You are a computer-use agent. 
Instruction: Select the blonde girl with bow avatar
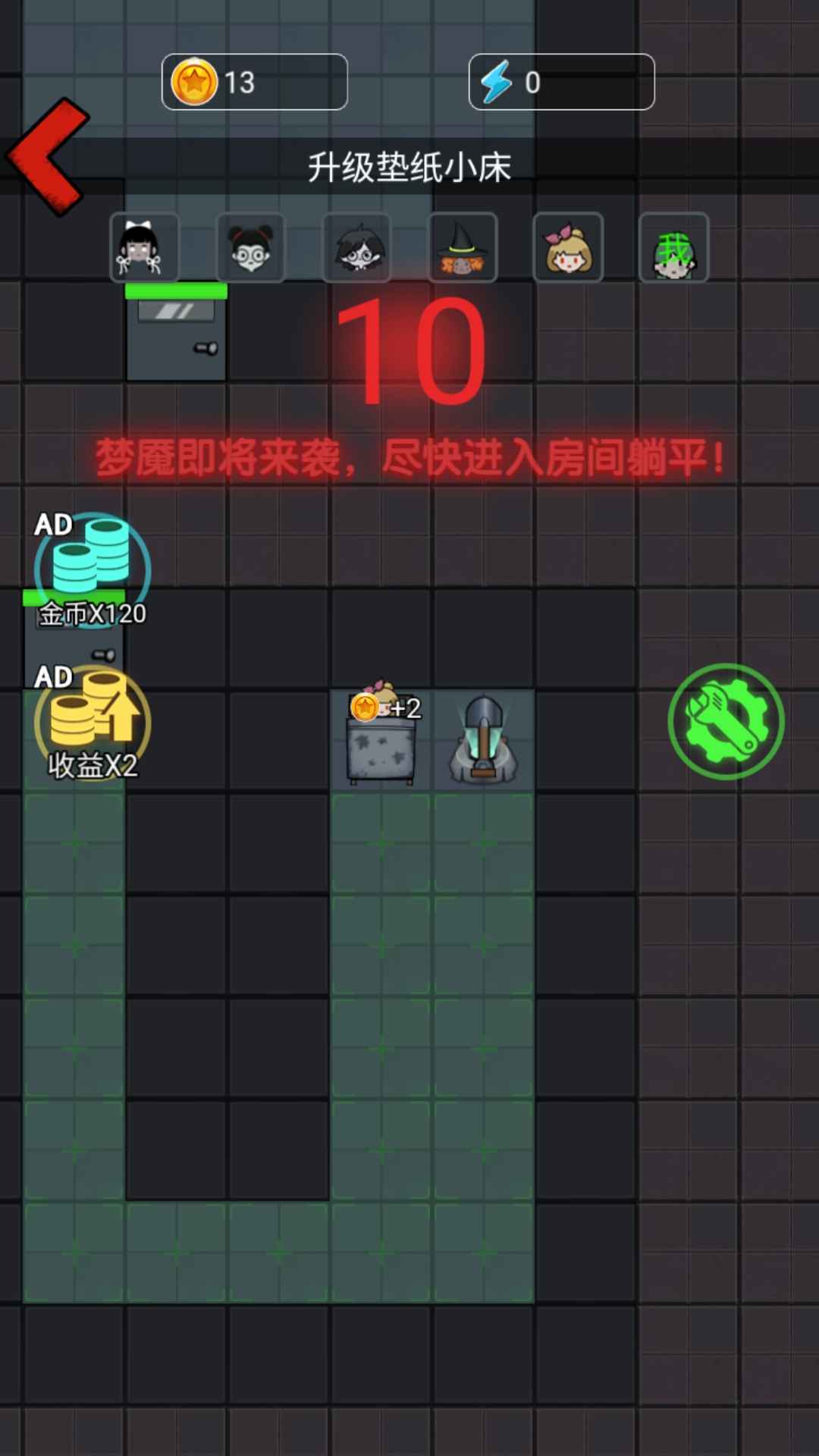pos(568,248)
